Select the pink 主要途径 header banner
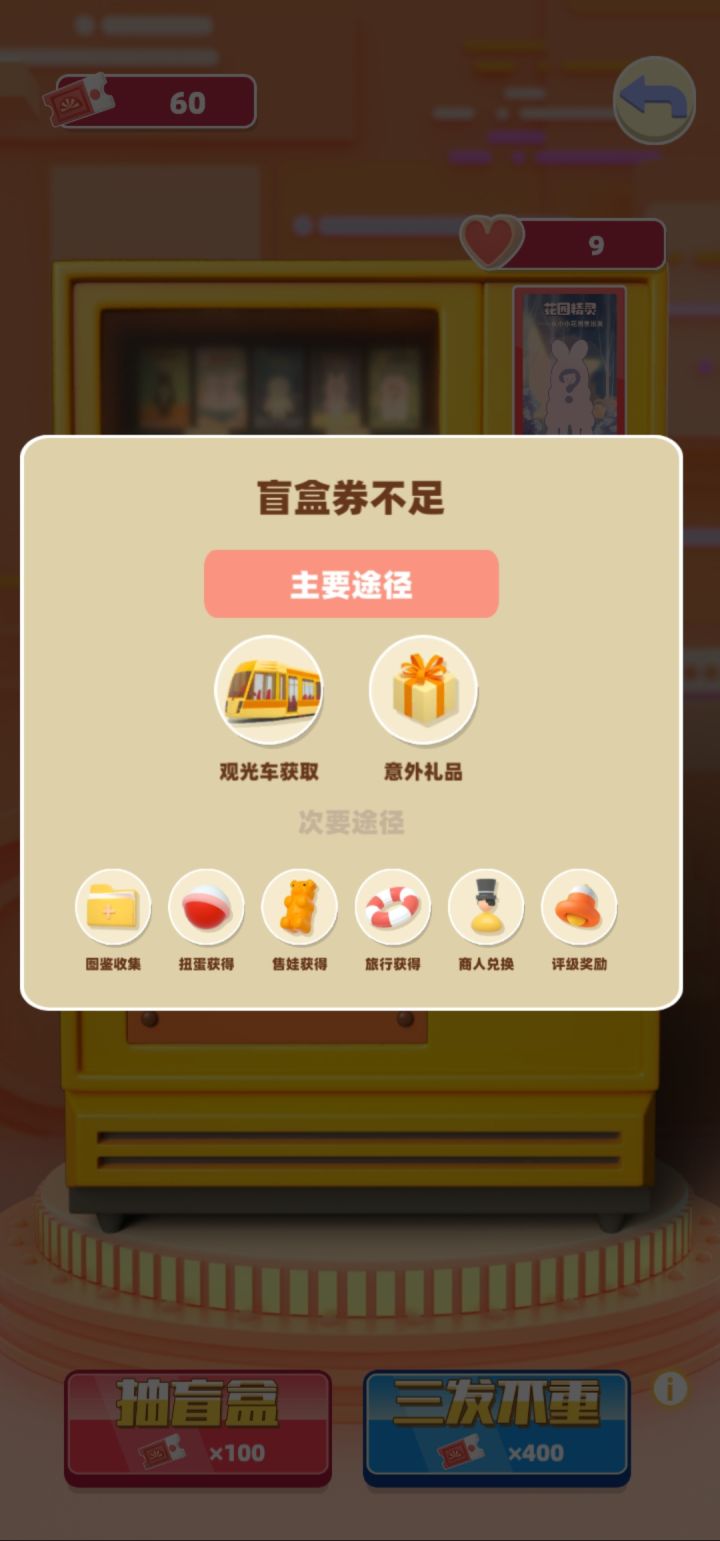 (352, 583)
